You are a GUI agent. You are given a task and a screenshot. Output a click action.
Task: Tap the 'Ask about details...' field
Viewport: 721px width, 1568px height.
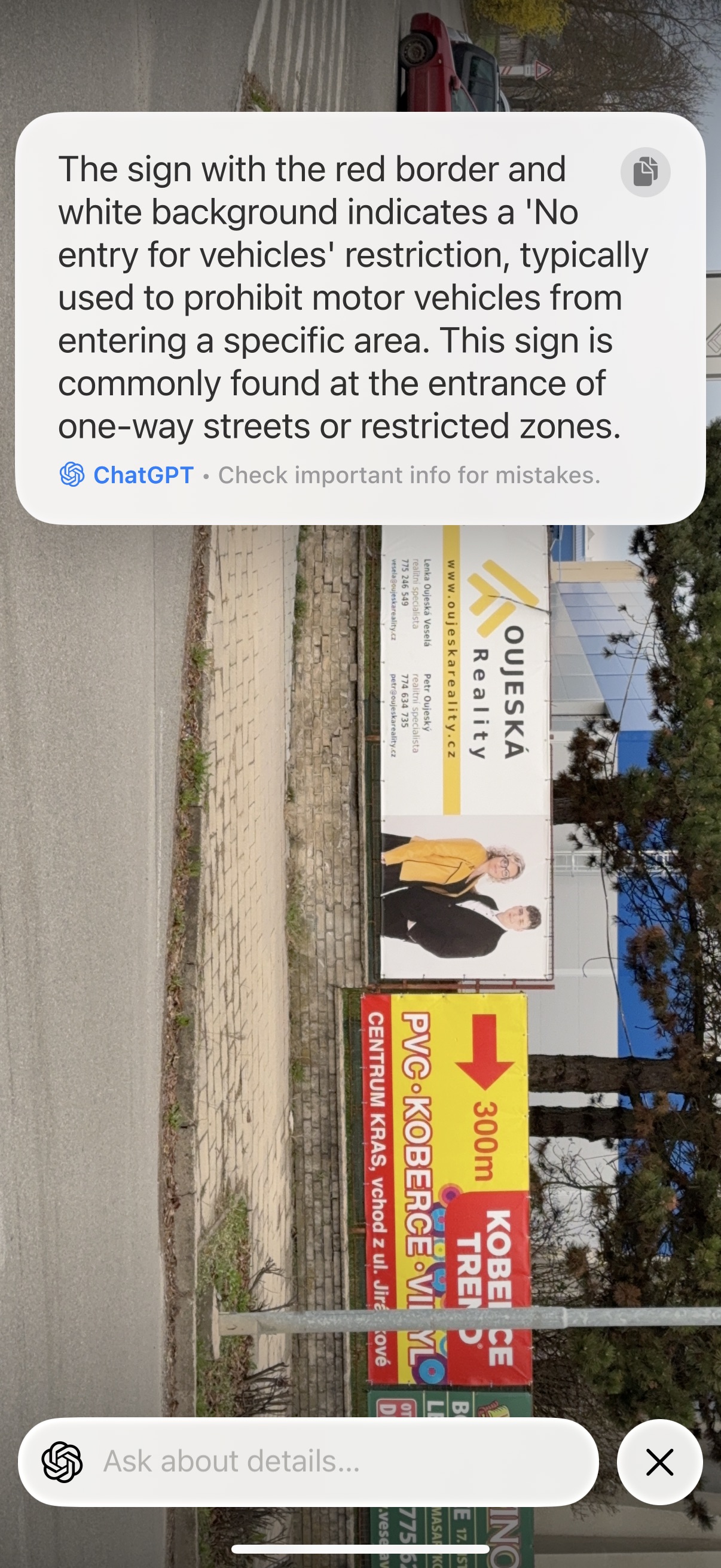point(308,1462)
